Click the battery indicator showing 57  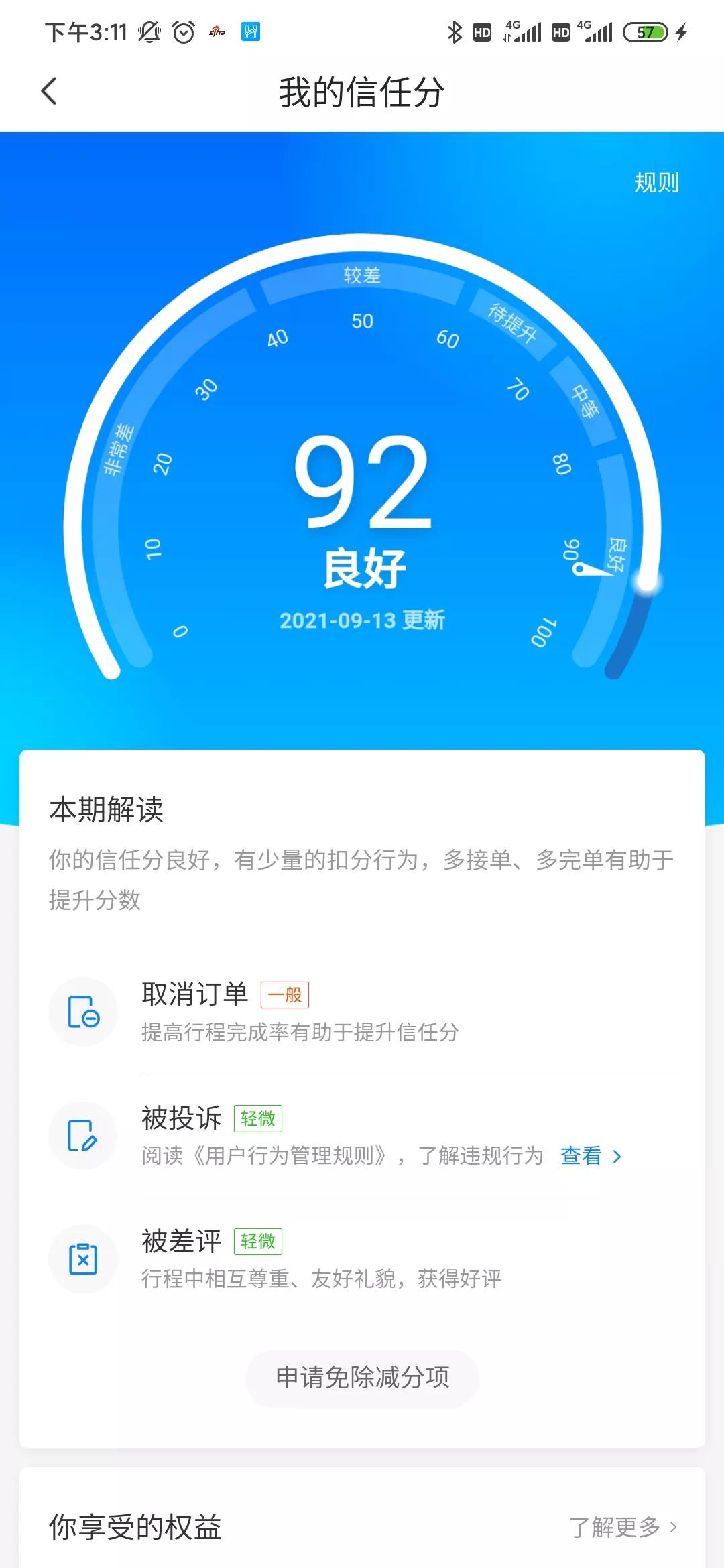click(x=644, y=31)
